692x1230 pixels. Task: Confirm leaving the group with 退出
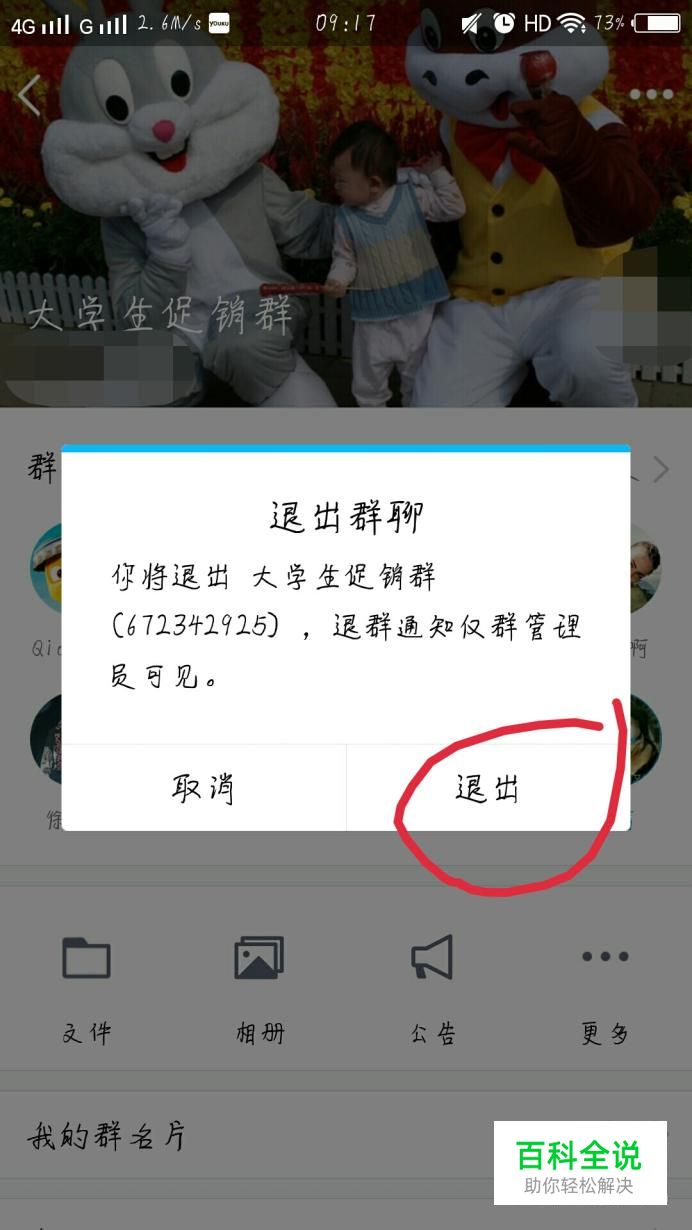coord(488,788)
